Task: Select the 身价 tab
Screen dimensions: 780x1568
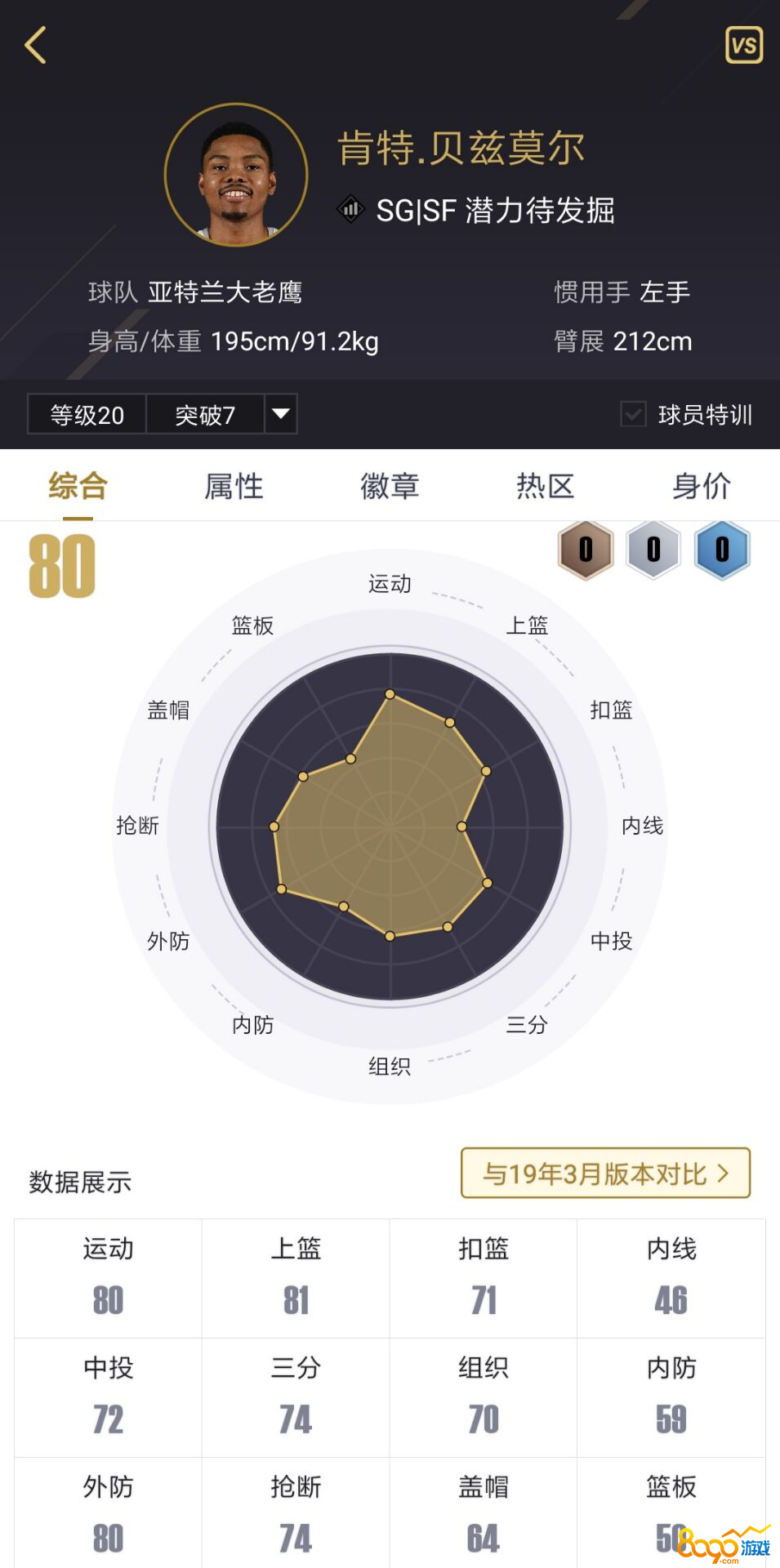Action: 701,486
